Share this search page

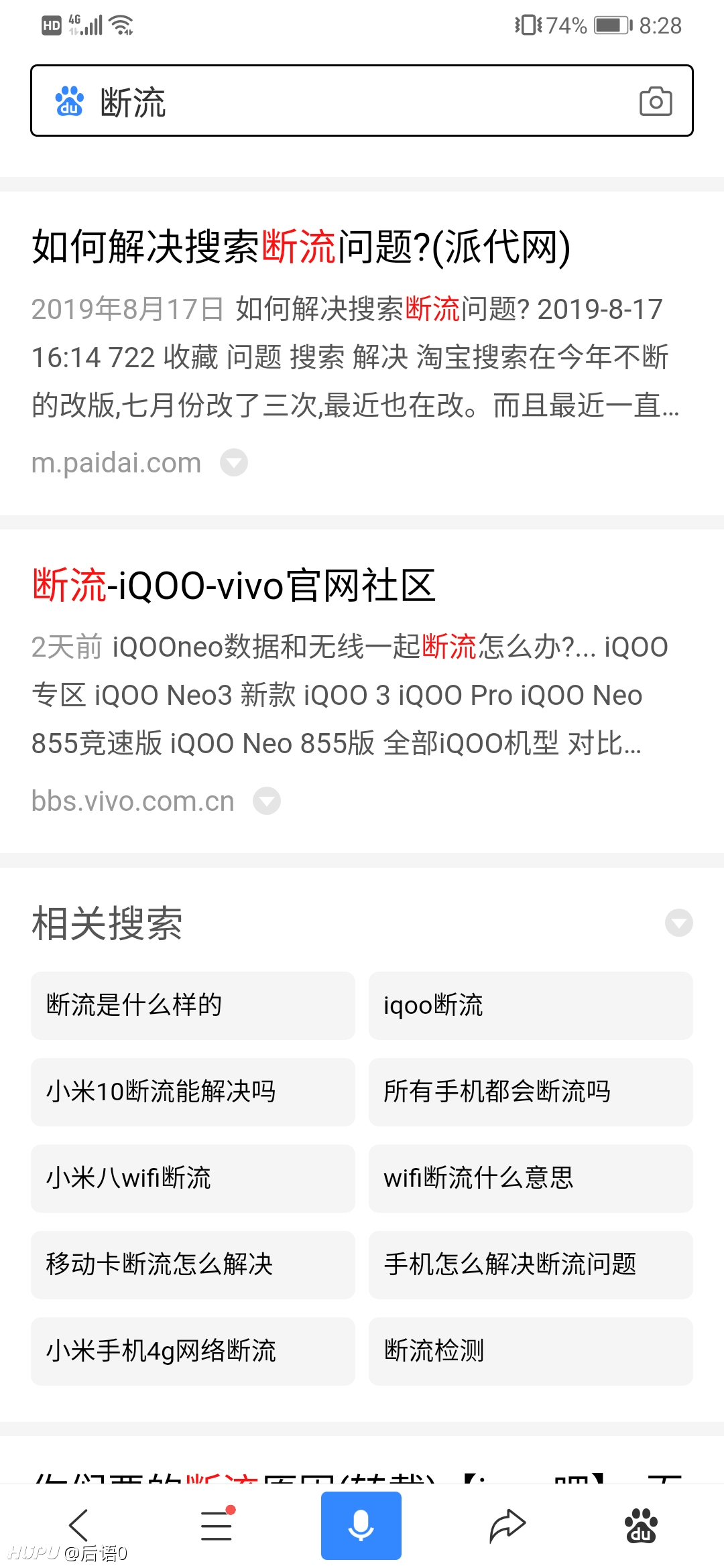[x=507, y=1526]
